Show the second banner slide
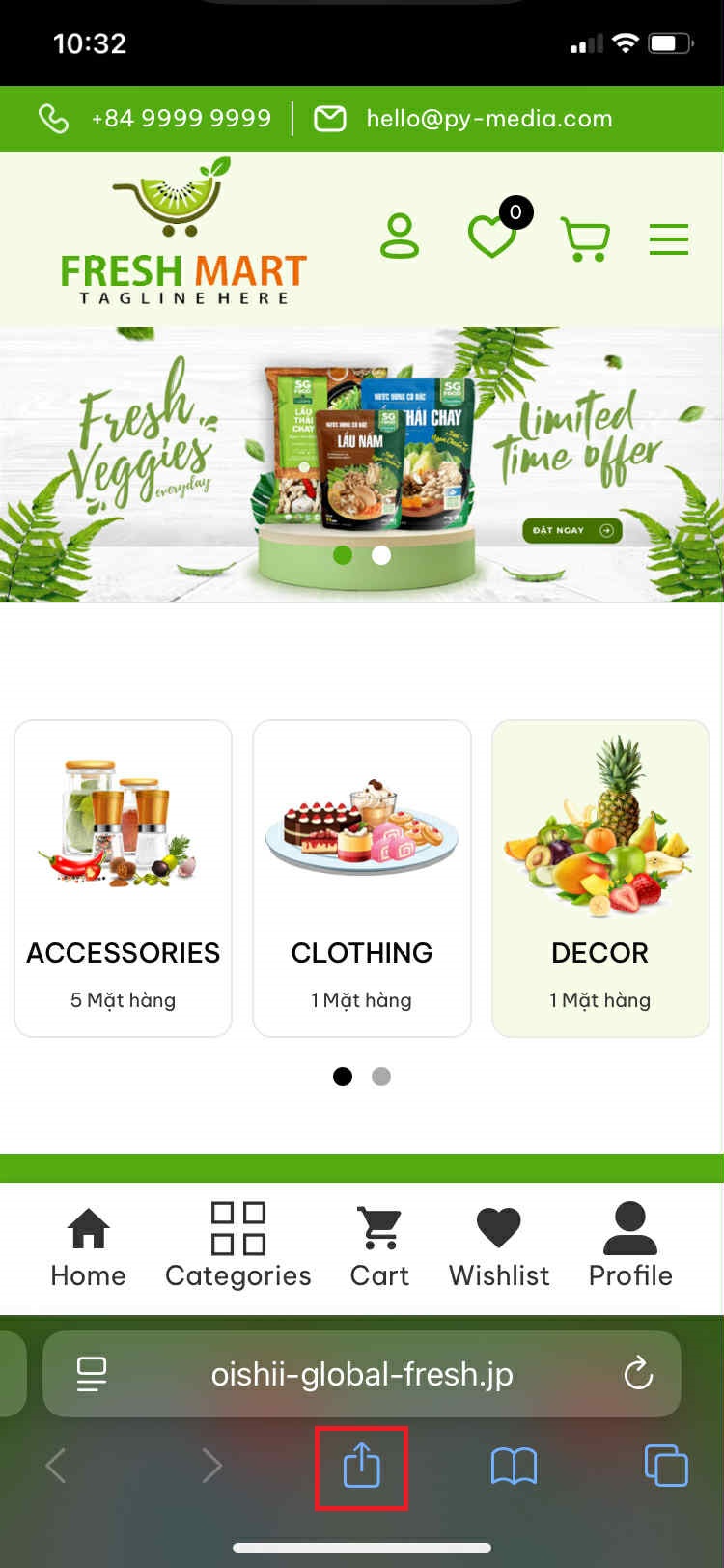This screenshot has width=724, height=1568. click(381, 555)
